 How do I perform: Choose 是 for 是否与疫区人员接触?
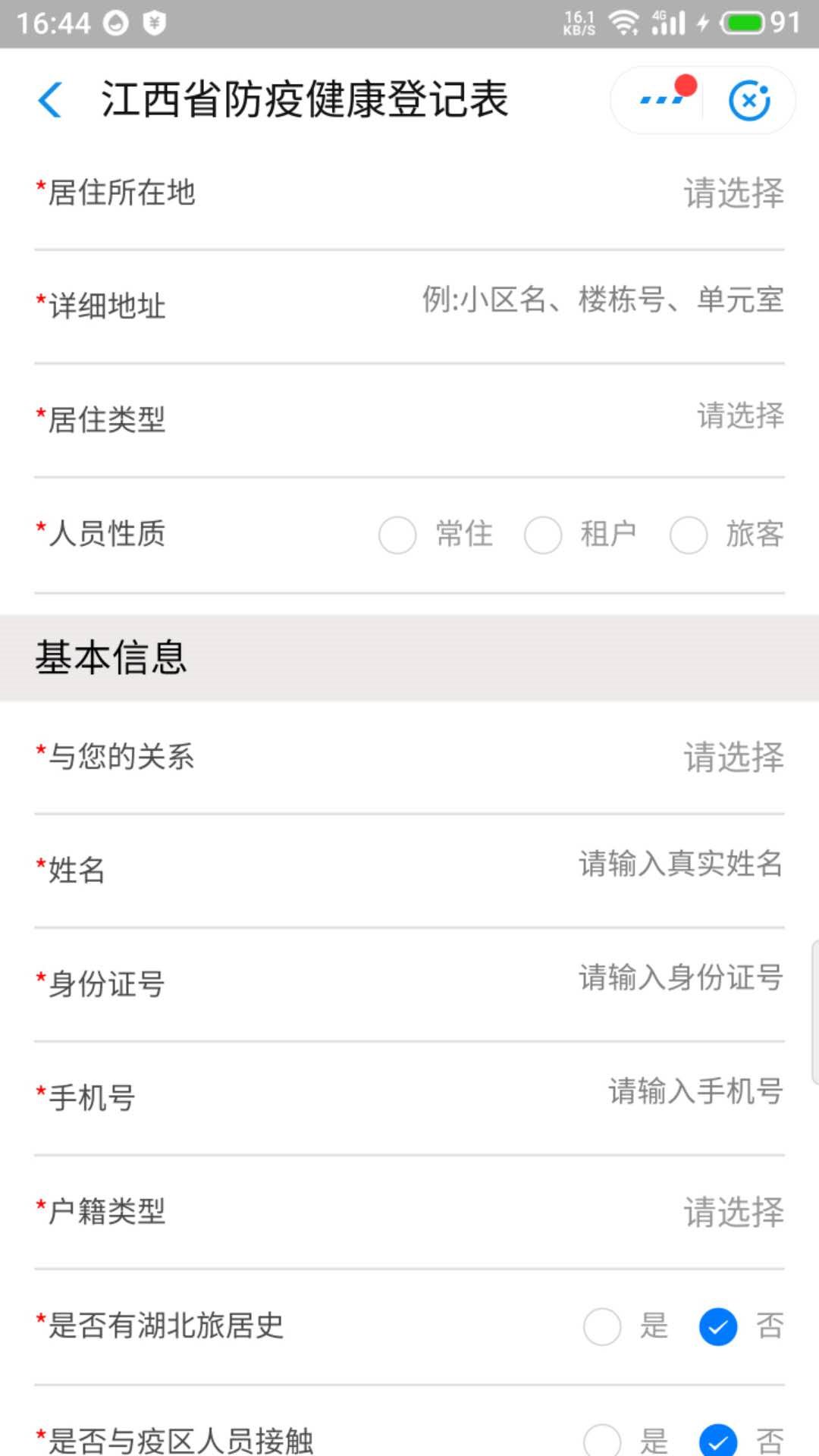[x=602, y=1439]
